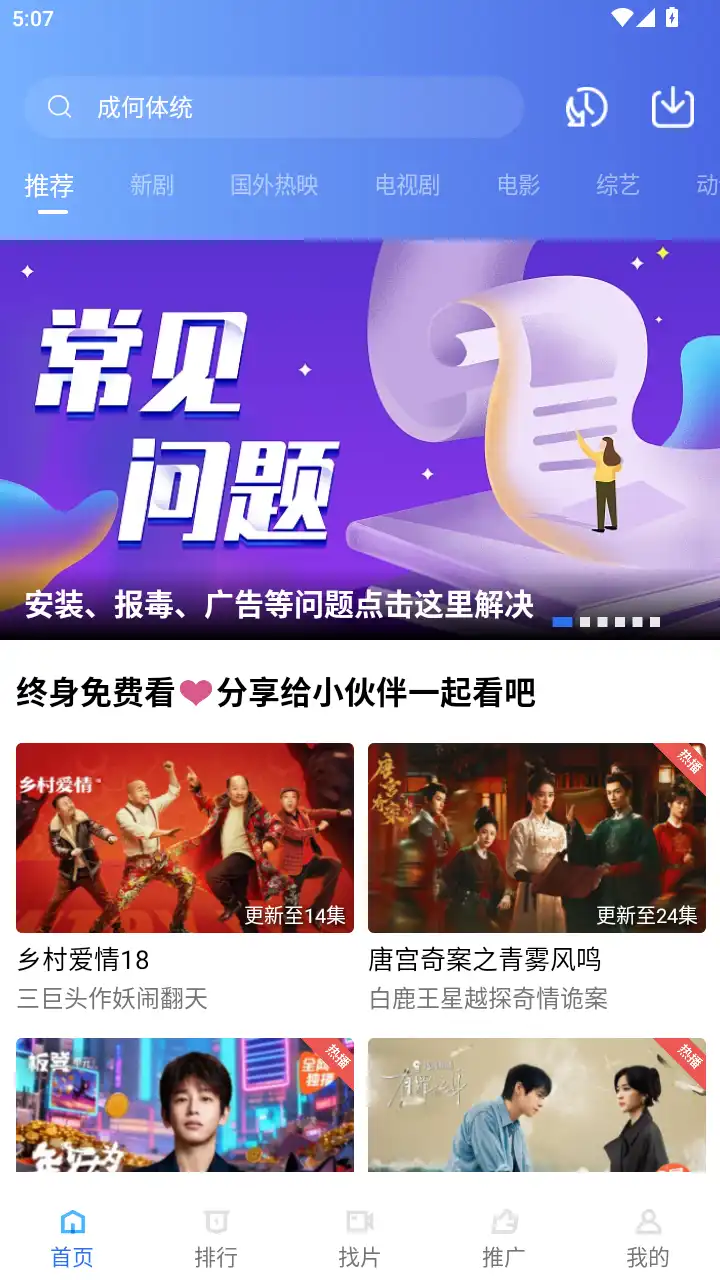The image size is (720, 1280).
Task: Tap the 排行 ranking trophy icon
Action: tap(216, 1222)
